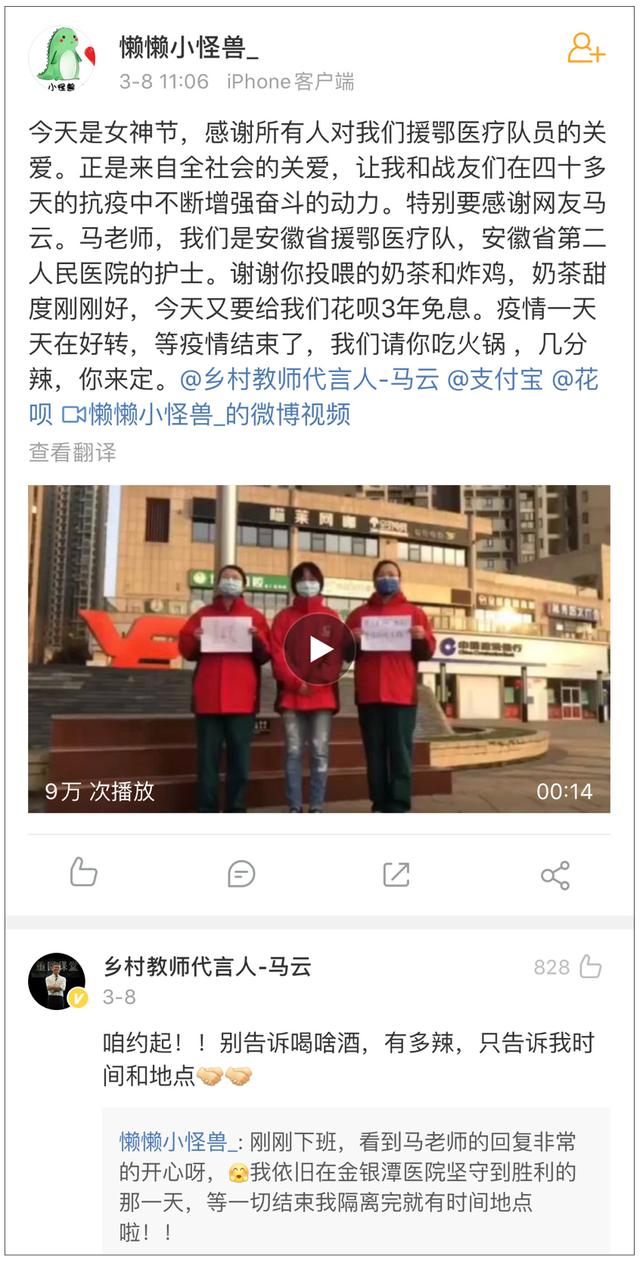This screenshot has height=1262, width=640.
Task: Repost this Weibo post
Action: click(396, 874)
